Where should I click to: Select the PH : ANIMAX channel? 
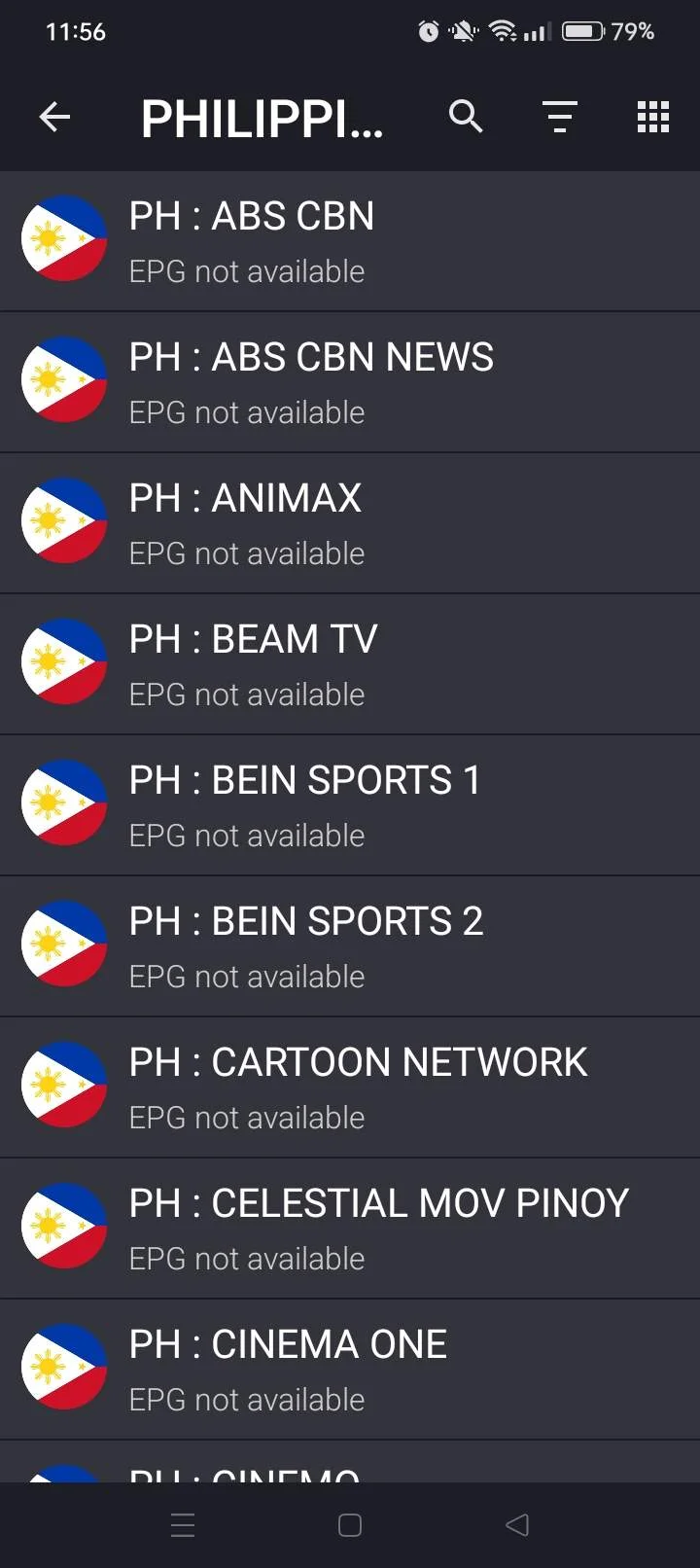click(x=350, y=523)
